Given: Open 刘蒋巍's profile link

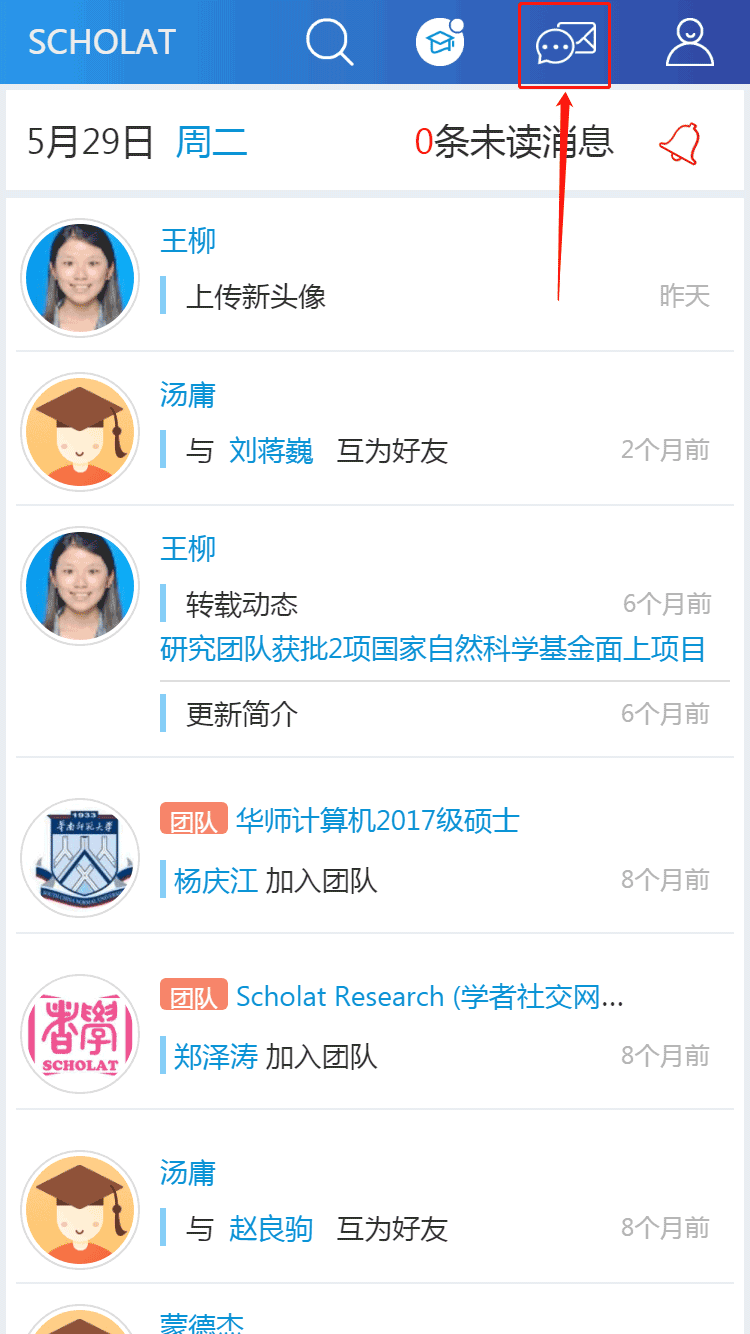Looking at the screenshot, I should coord(271,451).
